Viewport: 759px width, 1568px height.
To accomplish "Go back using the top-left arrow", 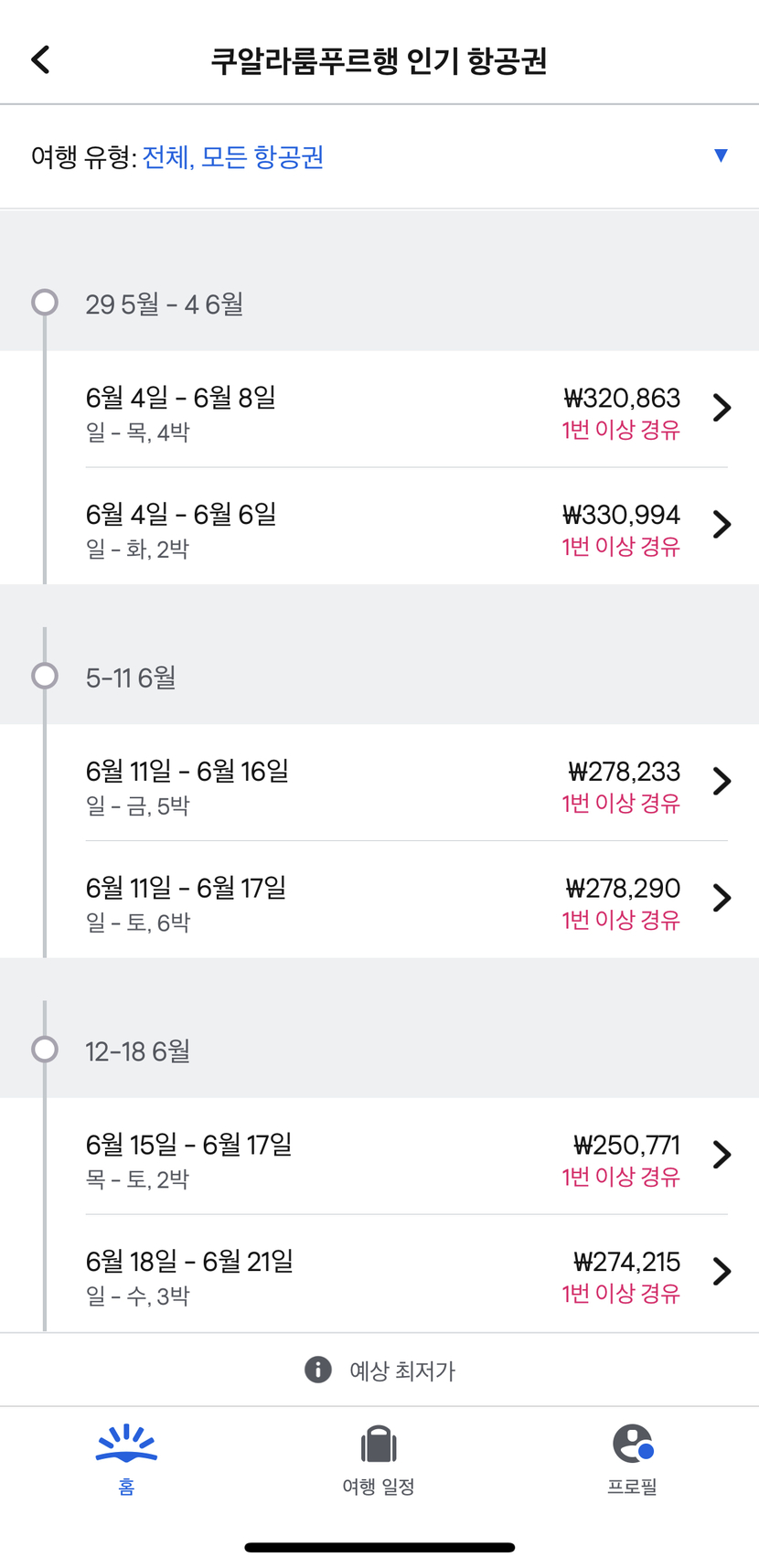I will [x=40, y=60].
